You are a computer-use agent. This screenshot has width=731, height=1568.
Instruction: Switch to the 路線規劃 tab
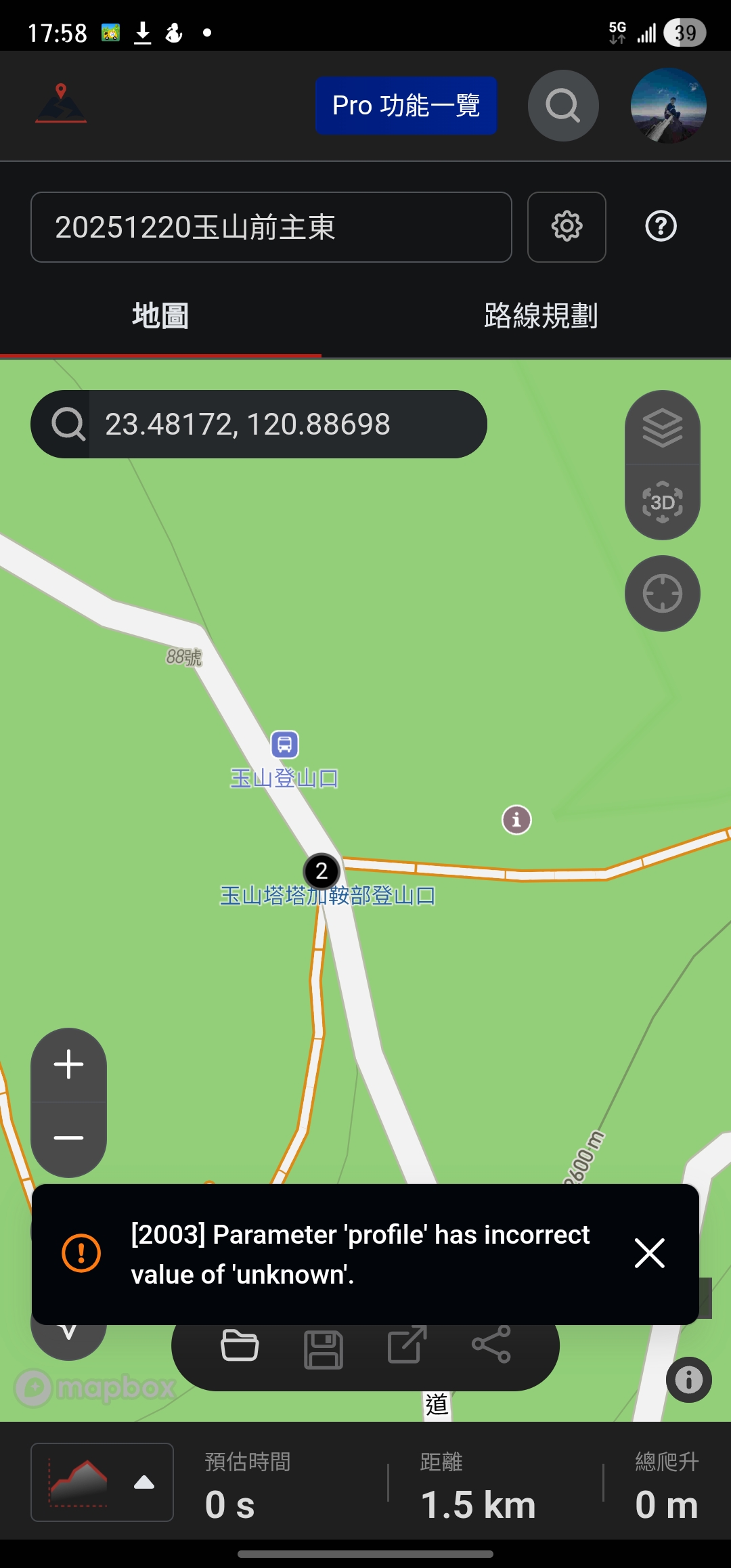(540, 315)
